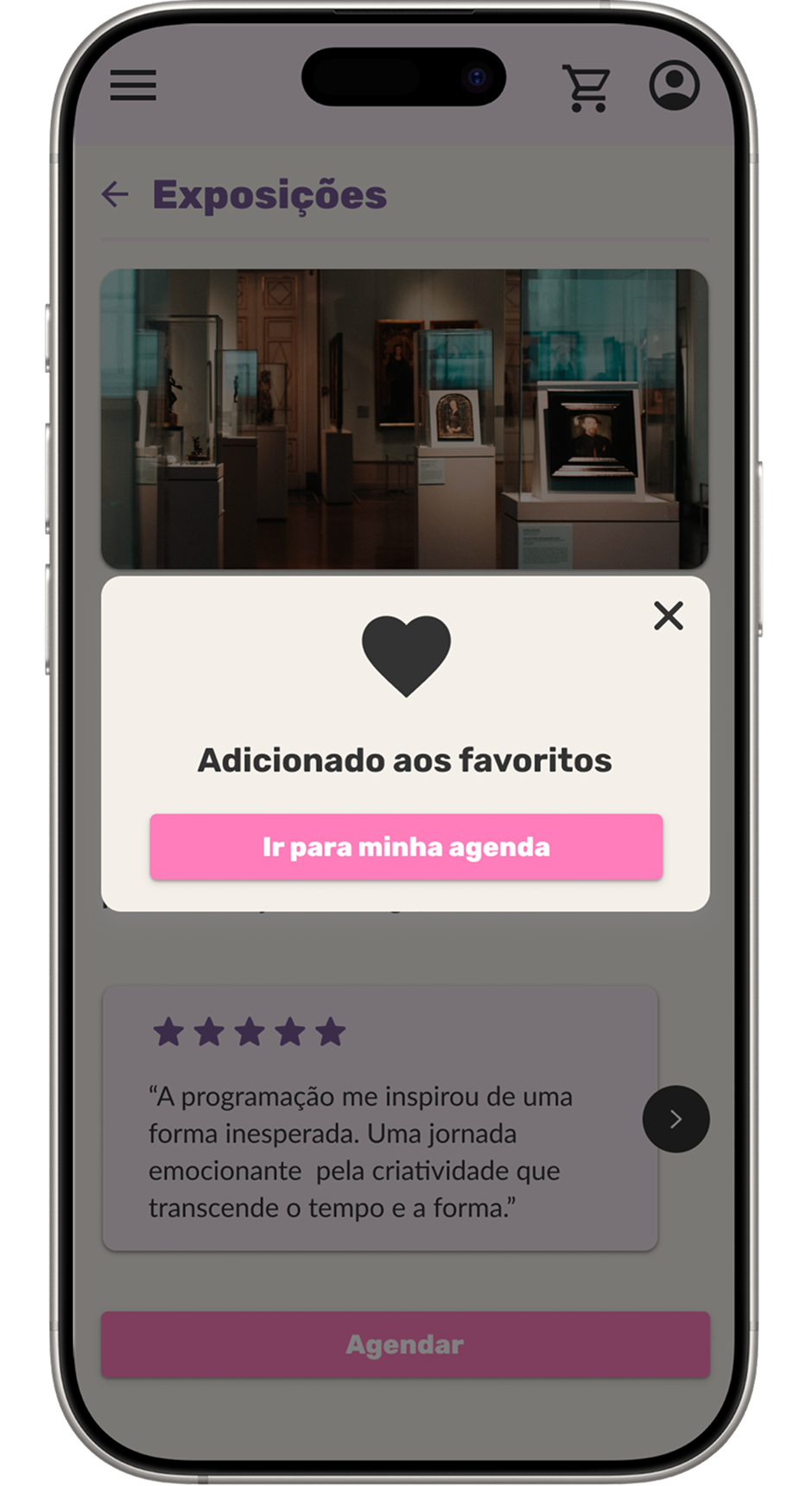Open the shopping cart

point(587,87)
